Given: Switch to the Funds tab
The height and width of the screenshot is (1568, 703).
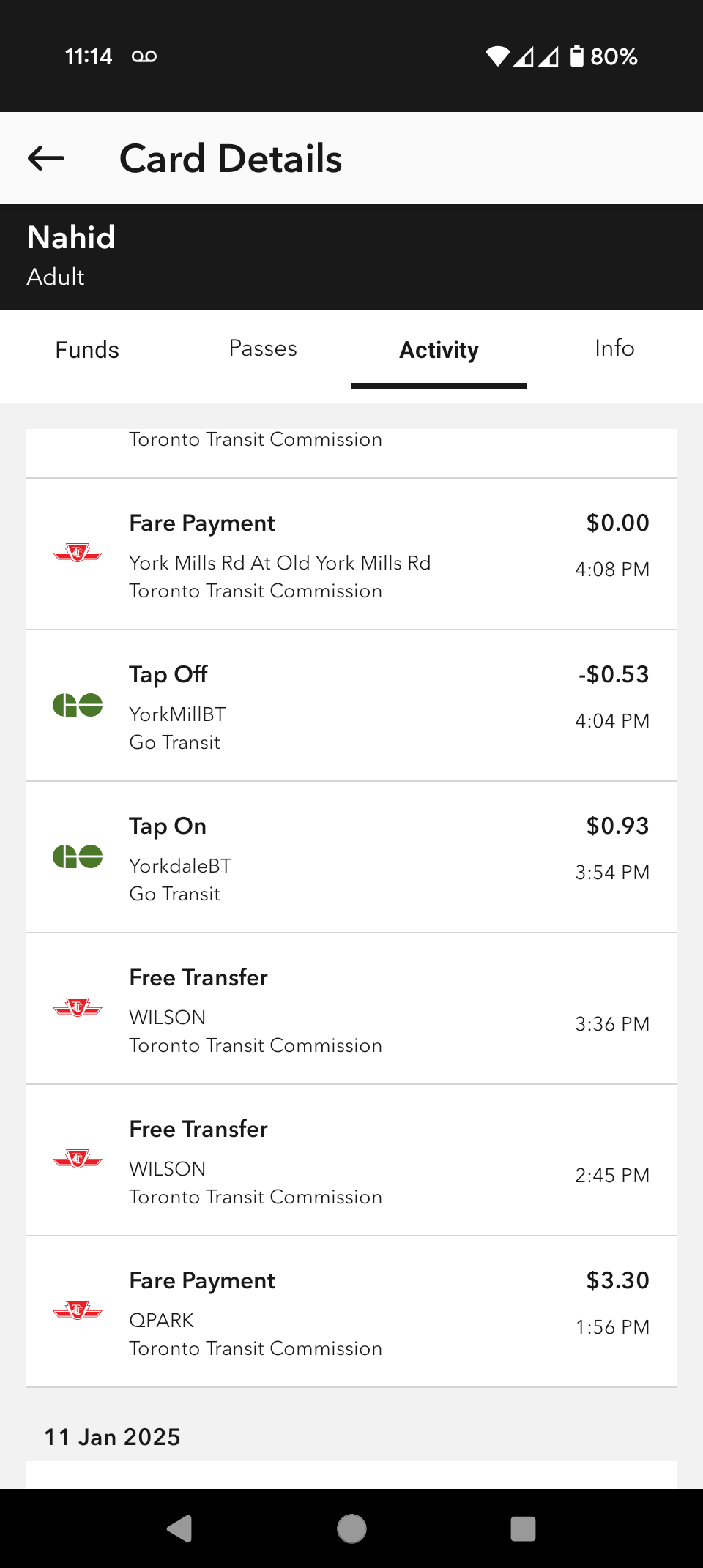Looking at the screenshot, I should [87, 350].
